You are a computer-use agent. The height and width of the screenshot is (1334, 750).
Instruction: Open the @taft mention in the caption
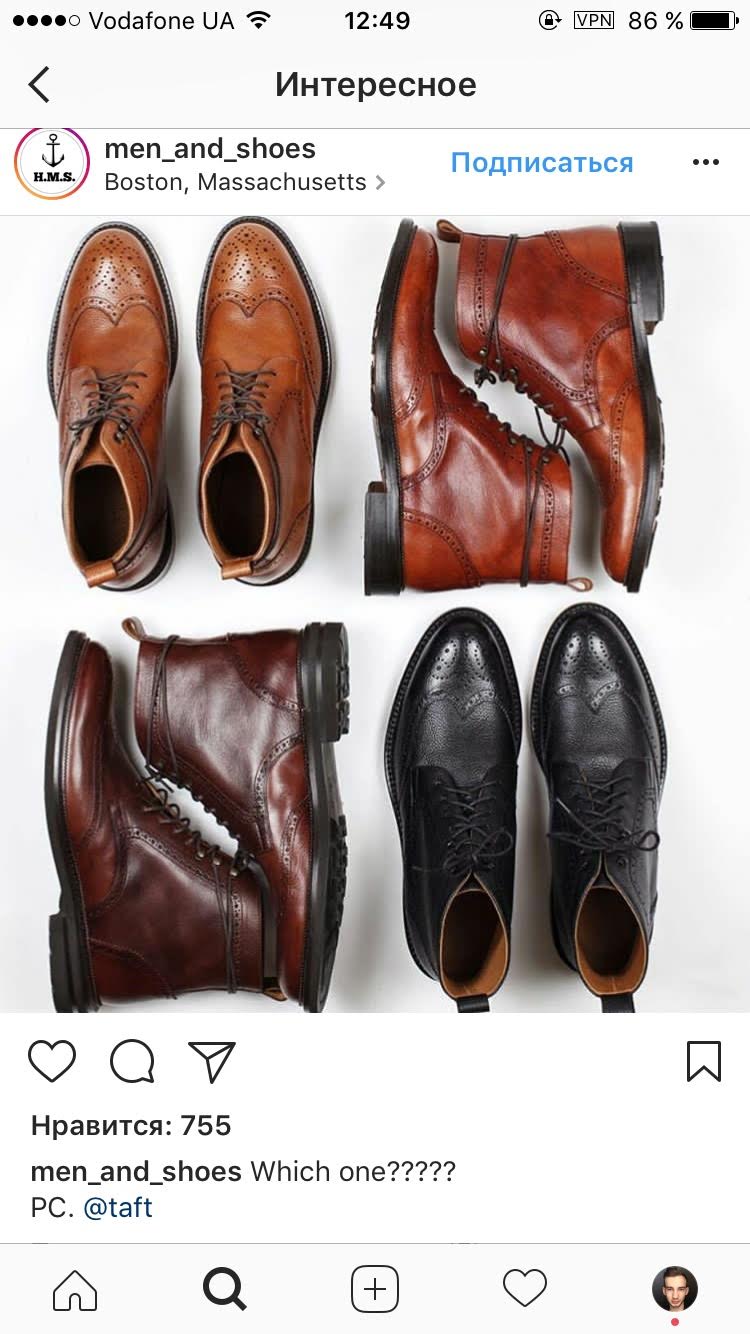(118, 1207)
